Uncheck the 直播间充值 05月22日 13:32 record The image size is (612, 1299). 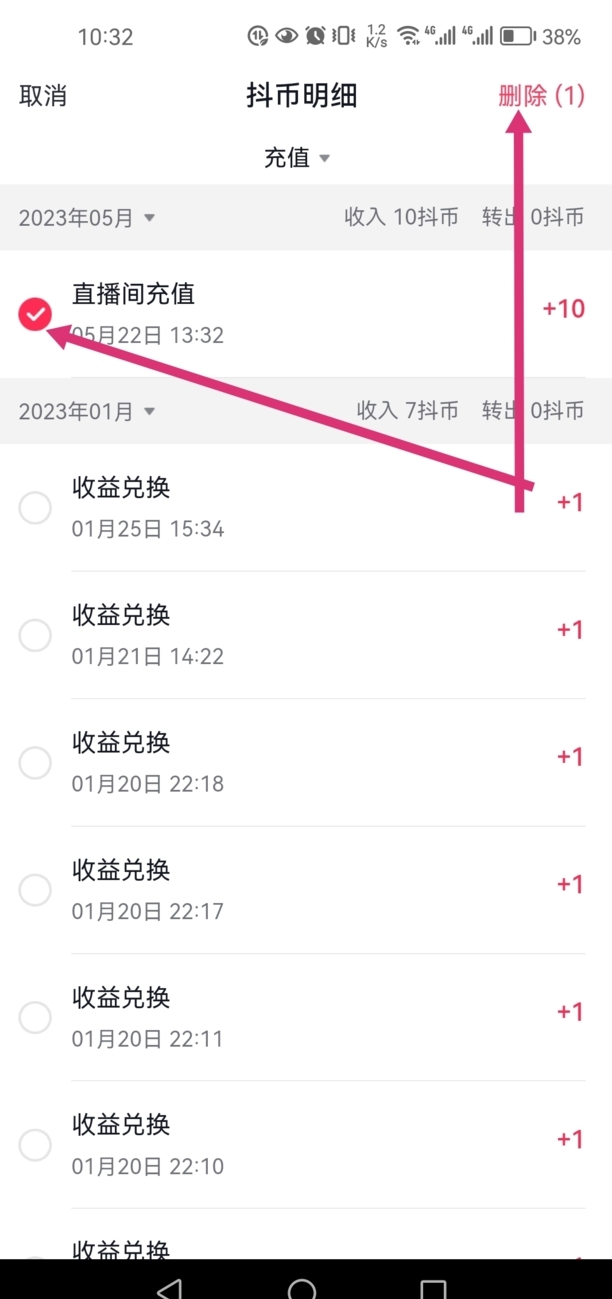pos(35,315)
